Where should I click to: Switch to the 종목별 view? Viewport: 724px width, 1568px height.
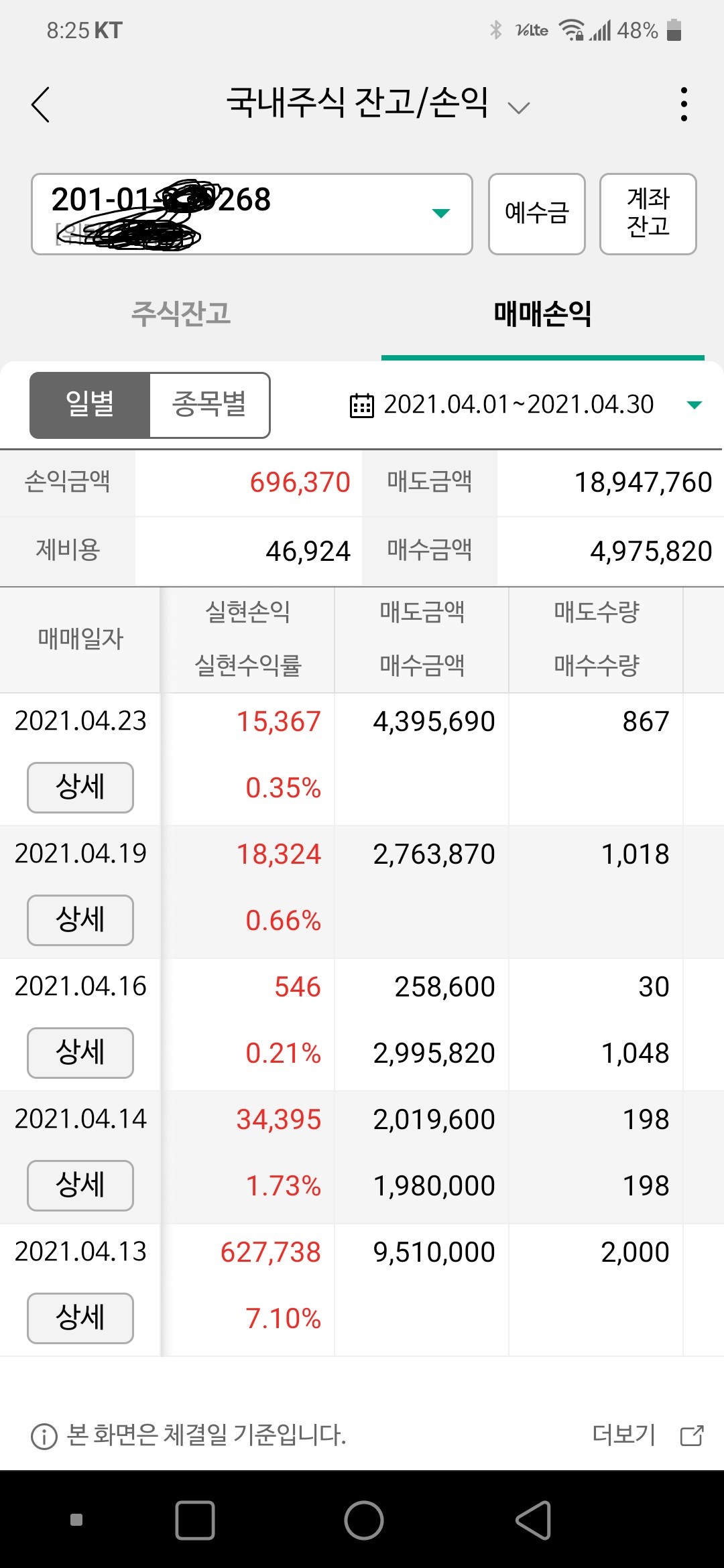tap(210, 405)
